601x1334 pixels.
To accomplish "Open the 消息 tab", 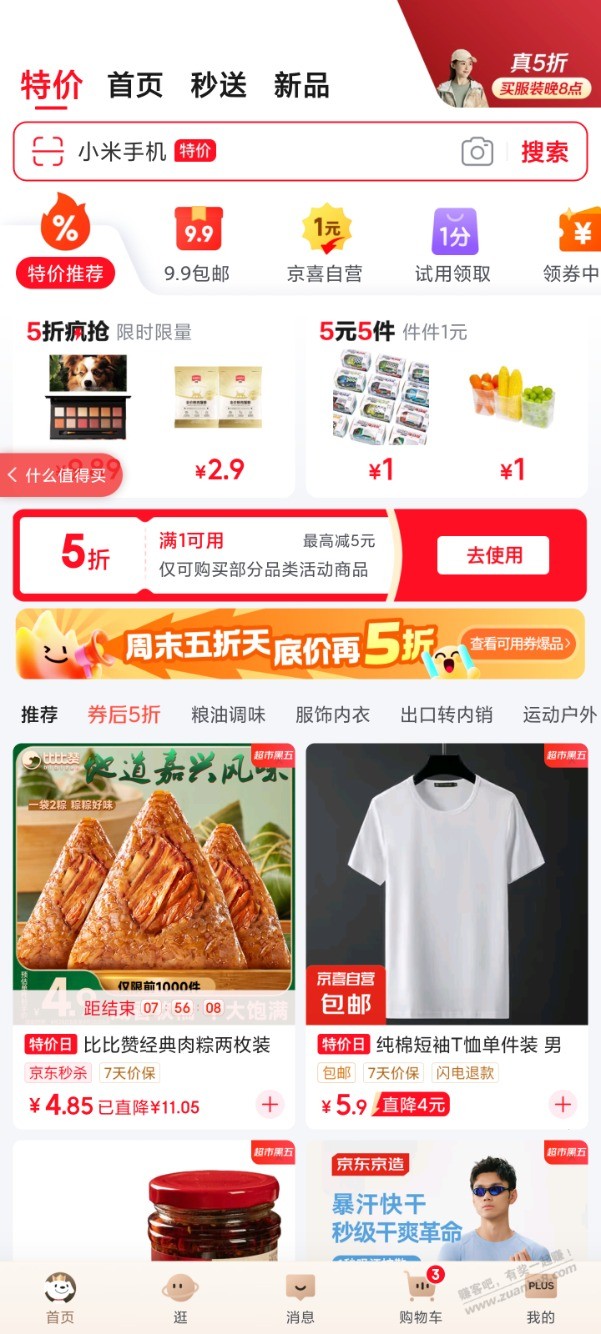I will [300, 1297].
